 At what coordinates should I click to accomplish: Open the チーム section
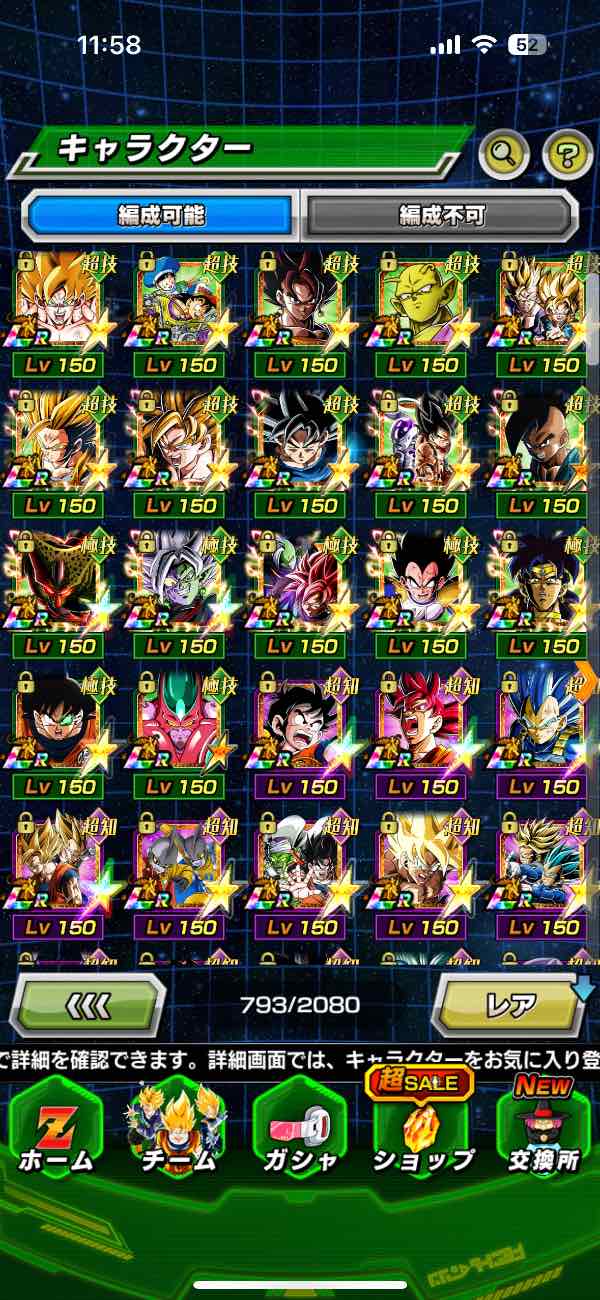[176, 1130]
